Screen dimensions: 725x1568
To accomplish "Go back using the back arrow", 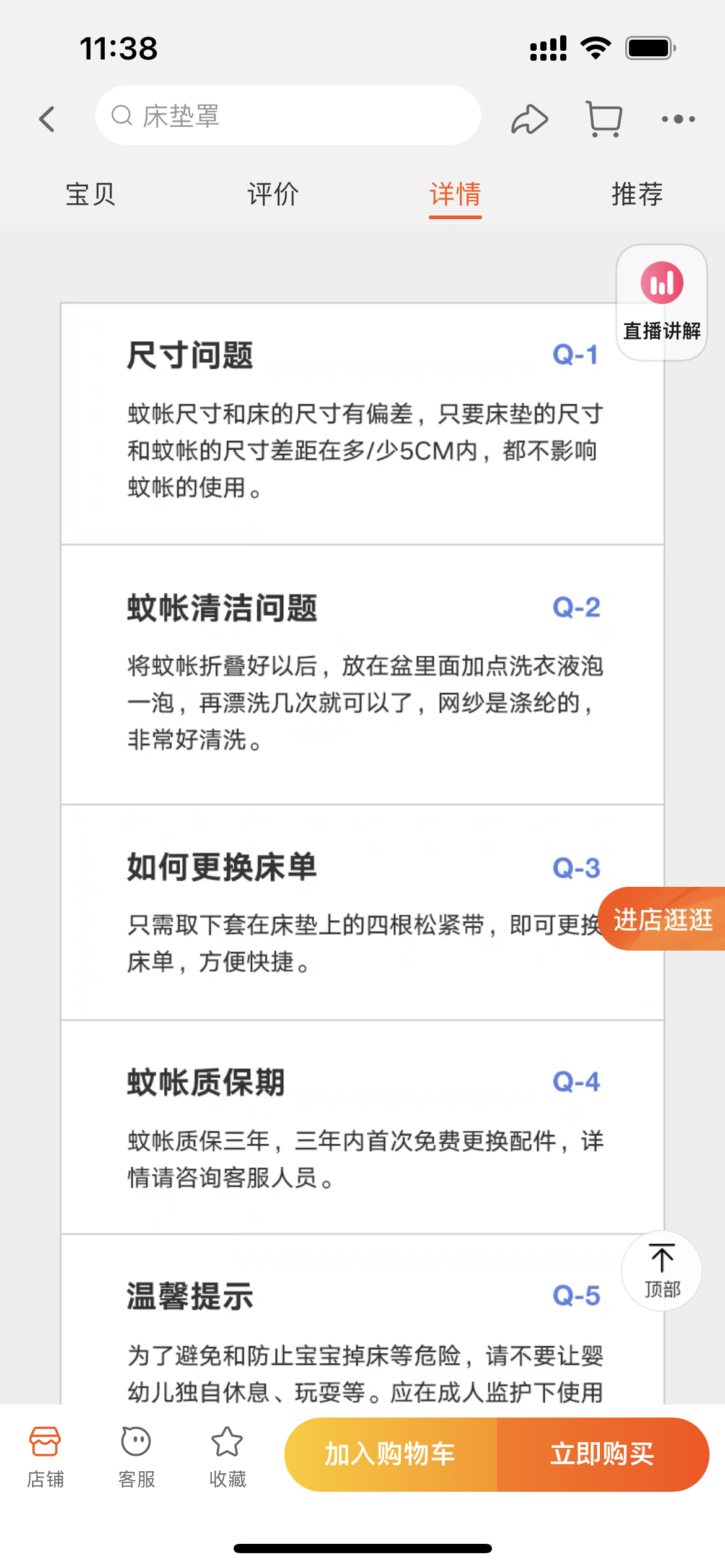I will (x=48, y=118).
